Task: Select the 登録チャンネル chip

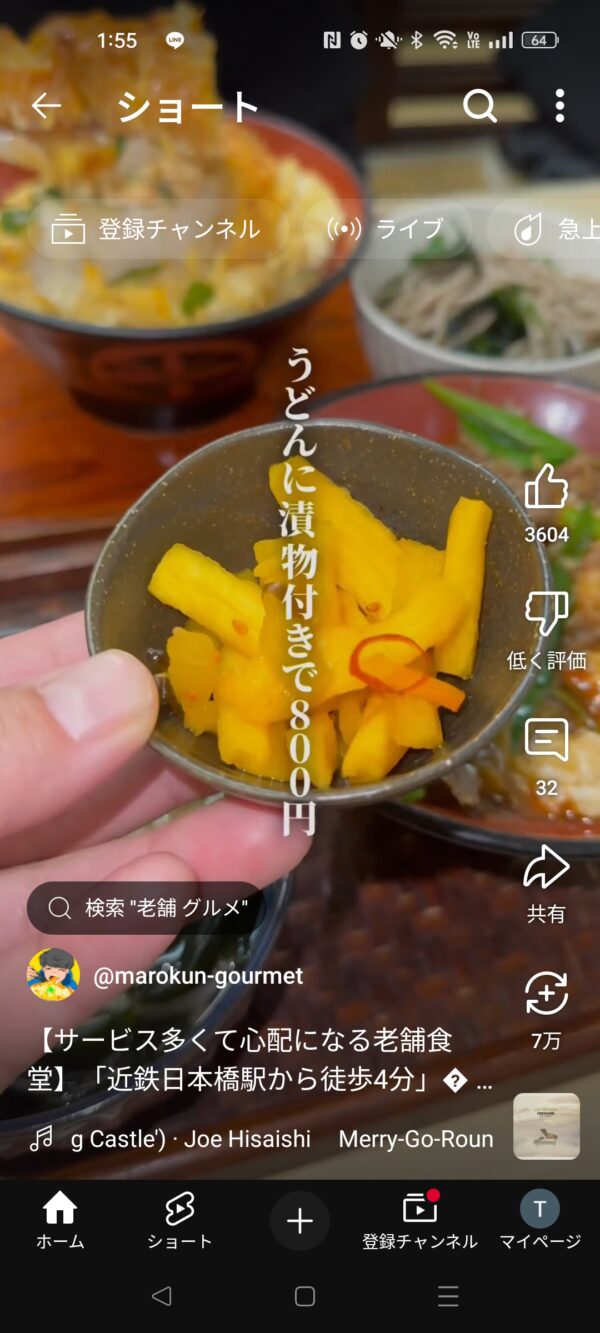Action: (157, 230)
